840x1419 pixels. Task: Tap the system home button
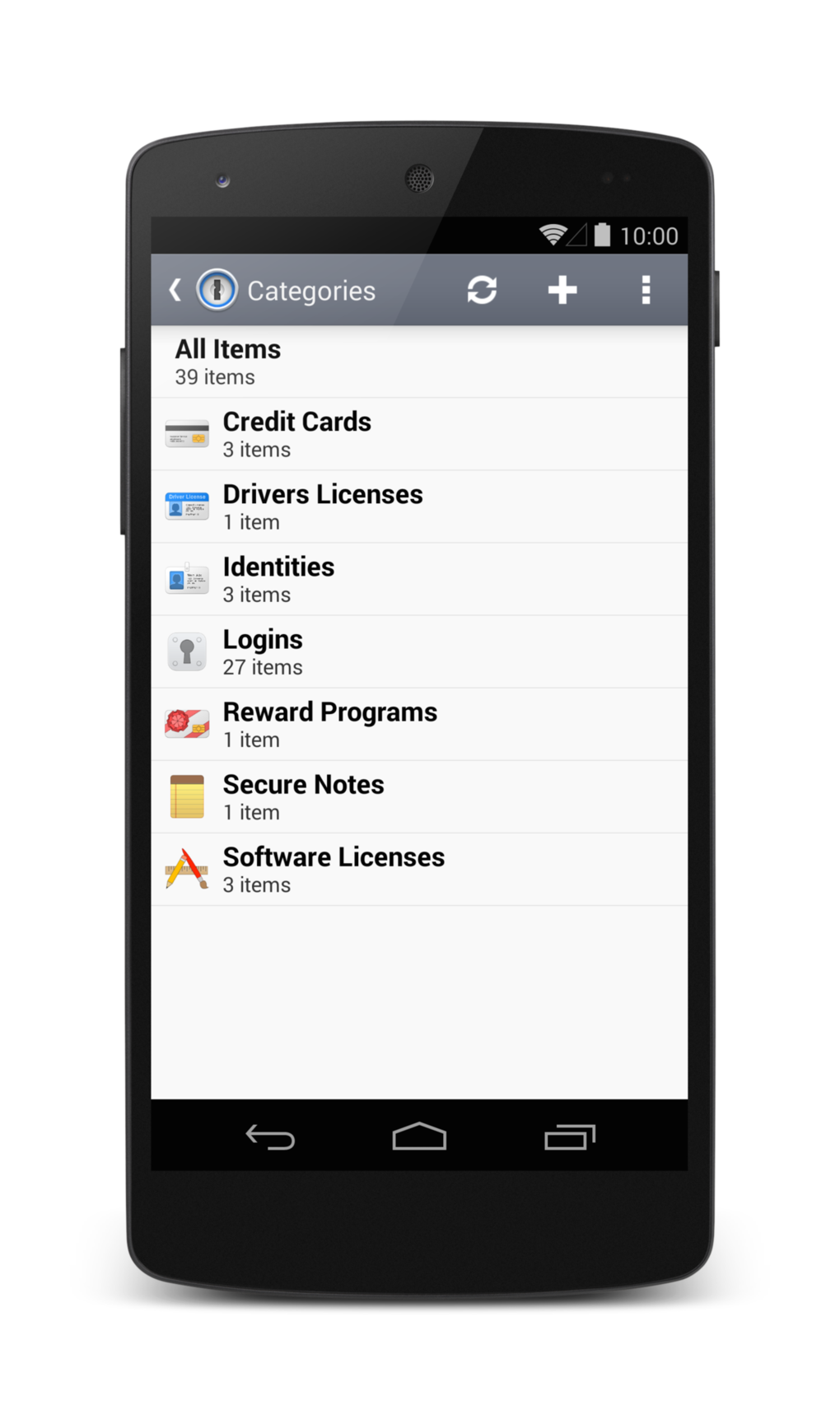click(x=419, y=1137)
